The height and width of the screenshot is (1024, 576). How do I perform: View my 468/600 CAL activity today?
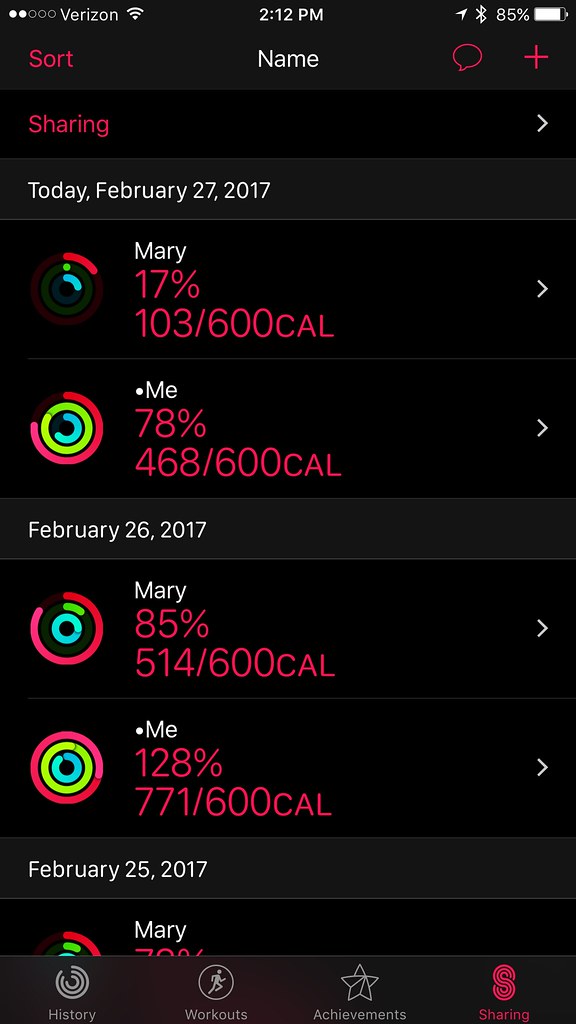[x=288, y=428]
